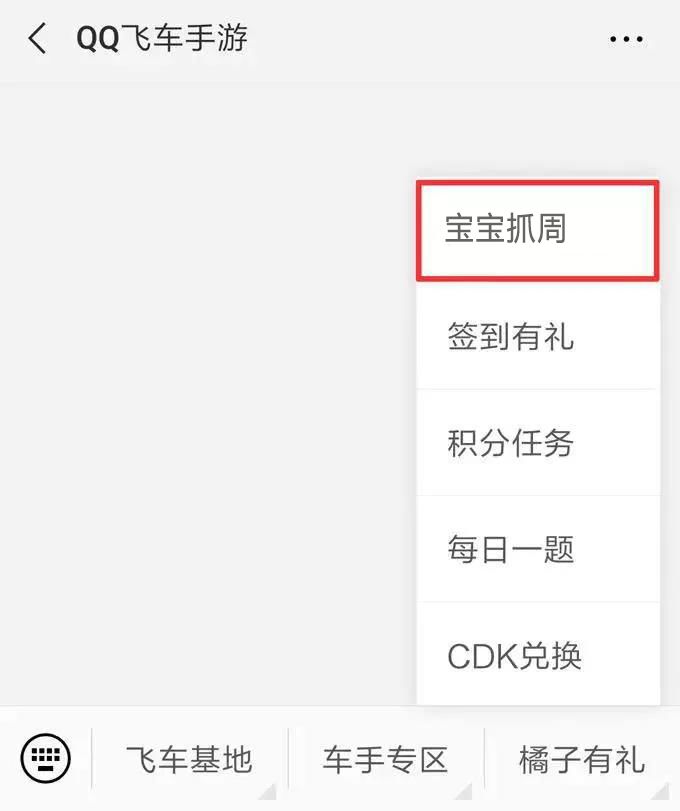Tap CDK兑换 option
680x811 pixels.
click(537, 656)
